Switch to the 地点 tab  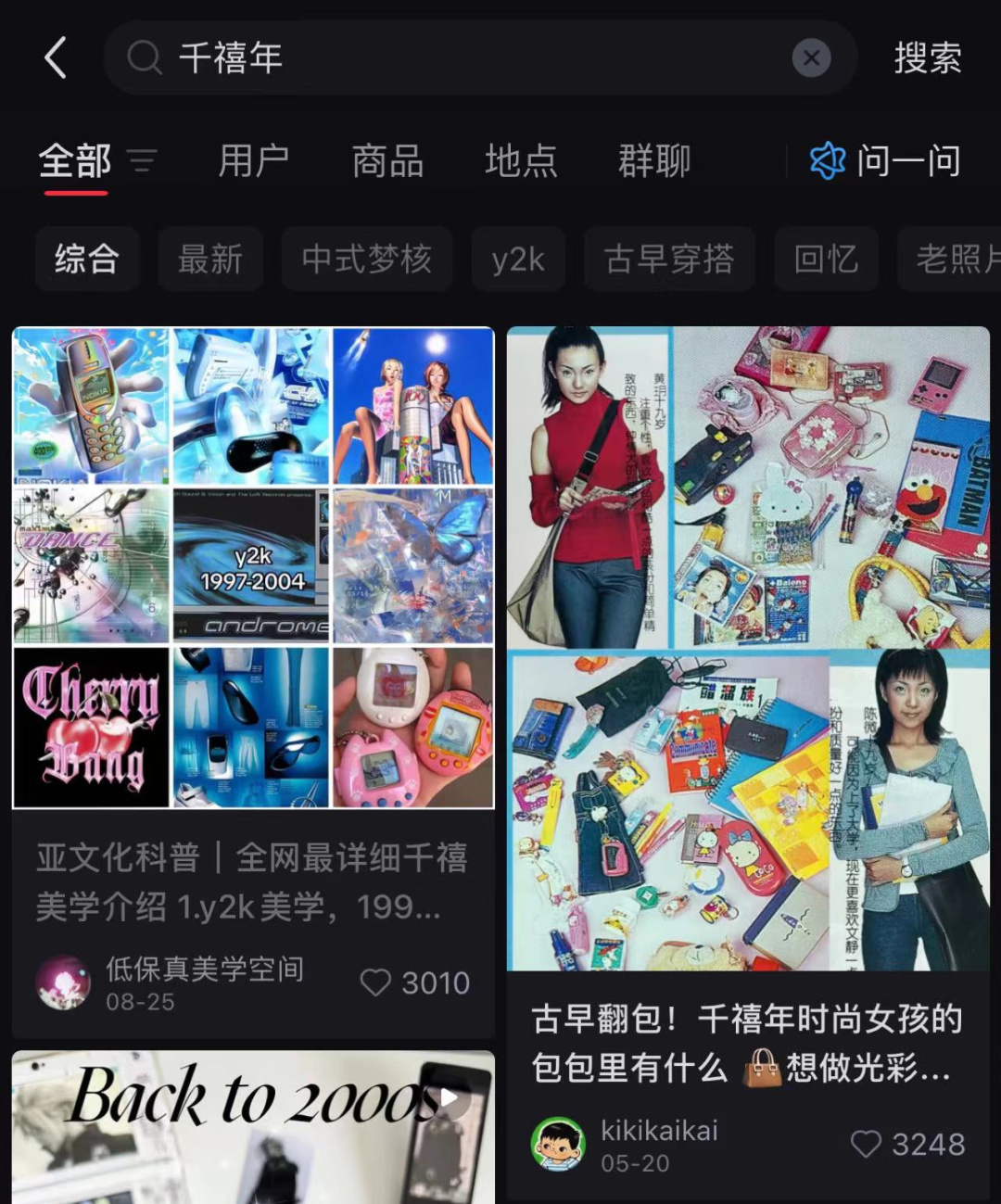click(x=521, y=161)
